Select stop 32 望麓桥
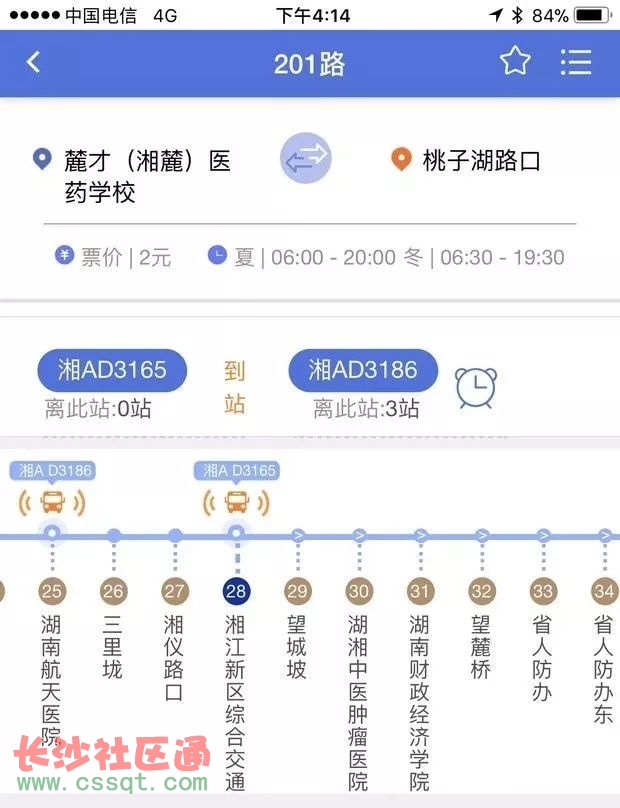This screenshot has width=620, height=808. (481, 591)
